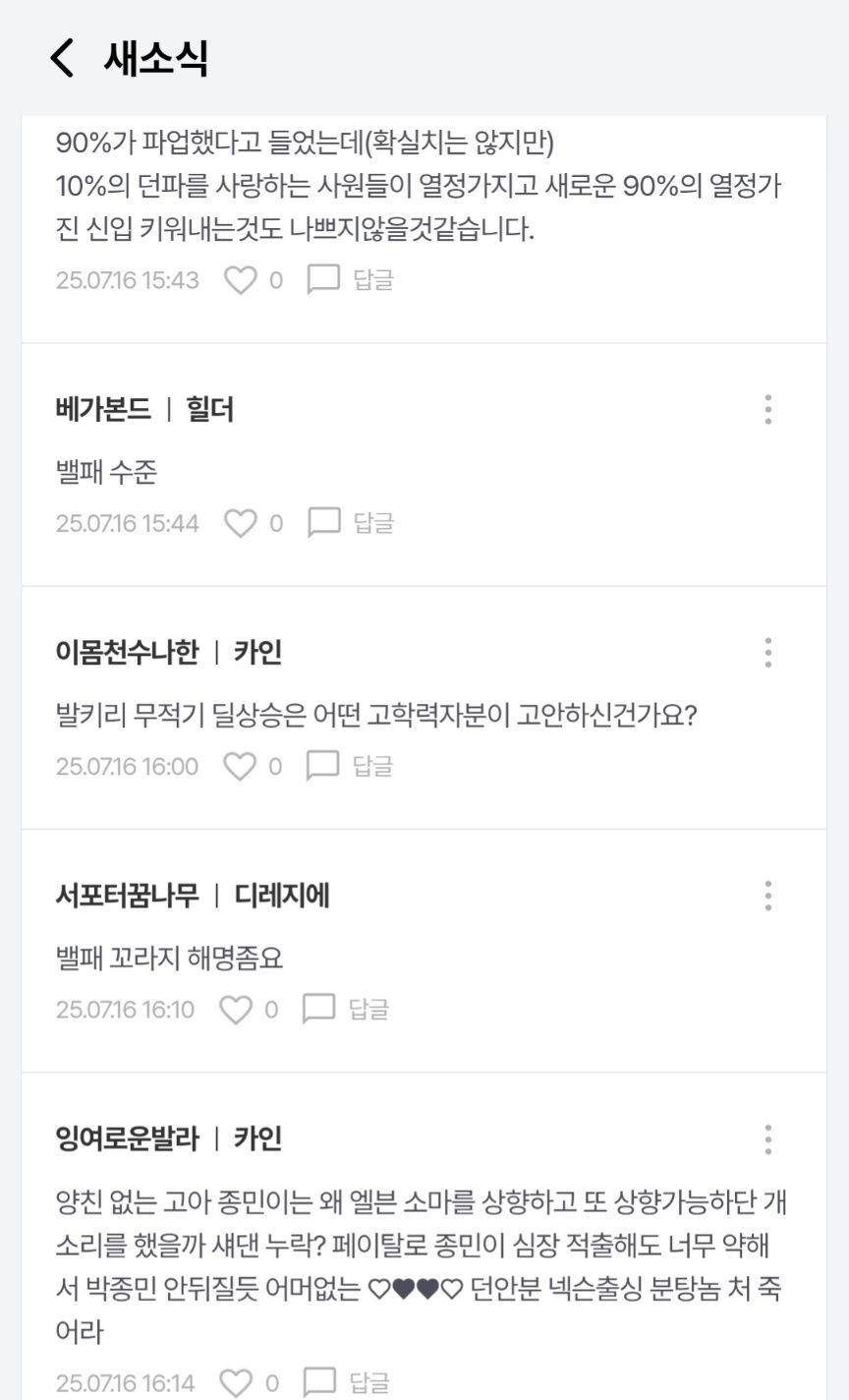Image resolution: width=849 pixels, height=1400 pixels.
Task: Go back from the 새소식 page
Action: [62, 59]
